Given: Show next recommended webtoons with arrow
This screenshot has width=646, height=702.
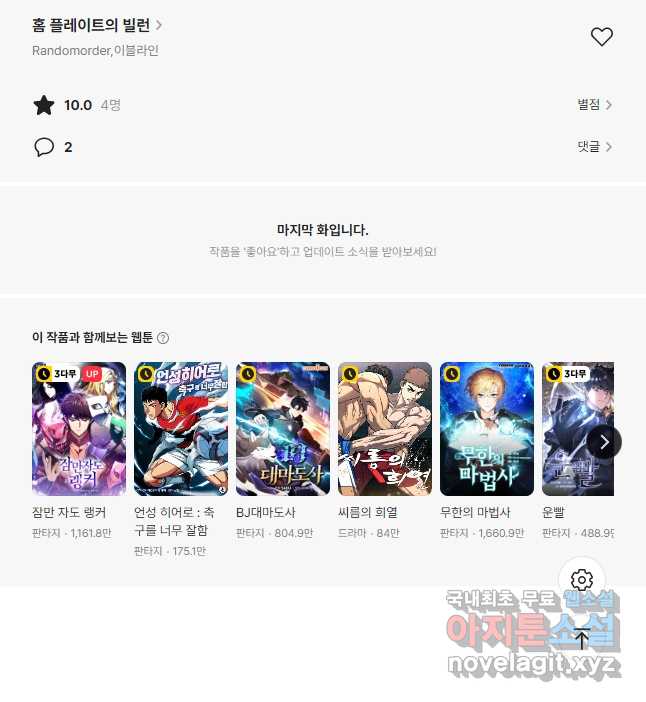Looking at the screenshot, I should (604, 441).
